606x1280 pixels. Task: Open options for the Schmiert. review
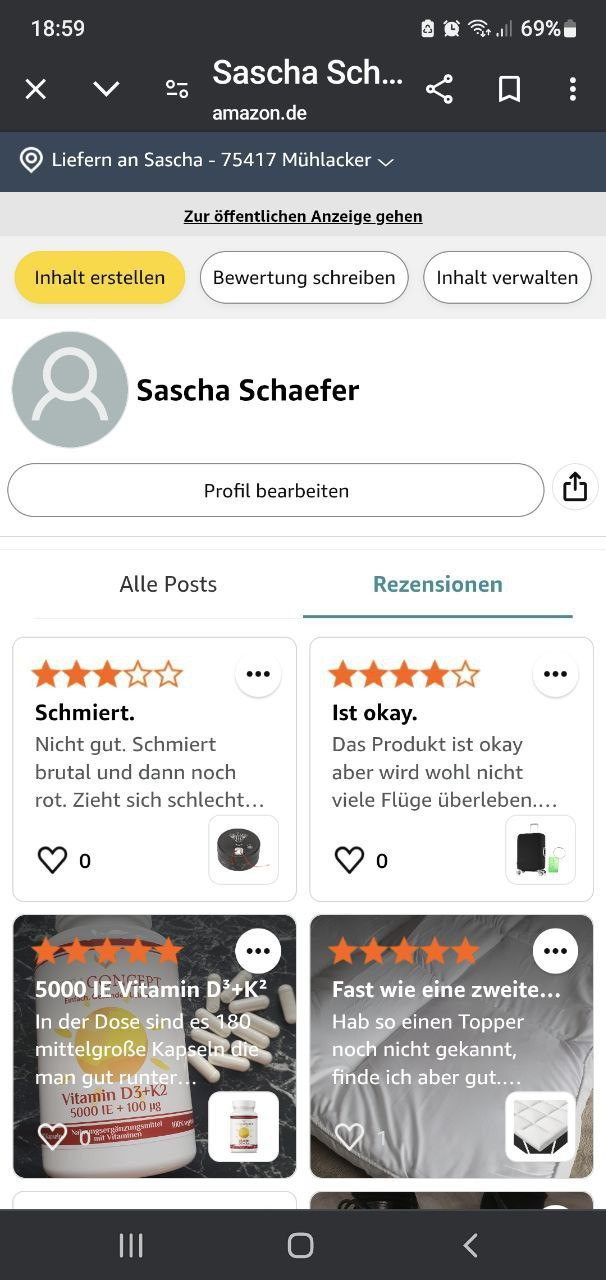[258, 674]
